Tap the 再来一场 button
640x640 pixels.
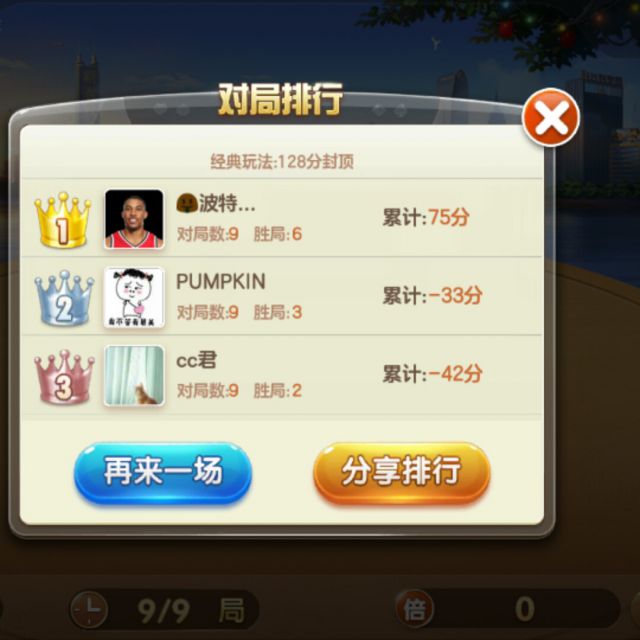(x=163, y=473)
